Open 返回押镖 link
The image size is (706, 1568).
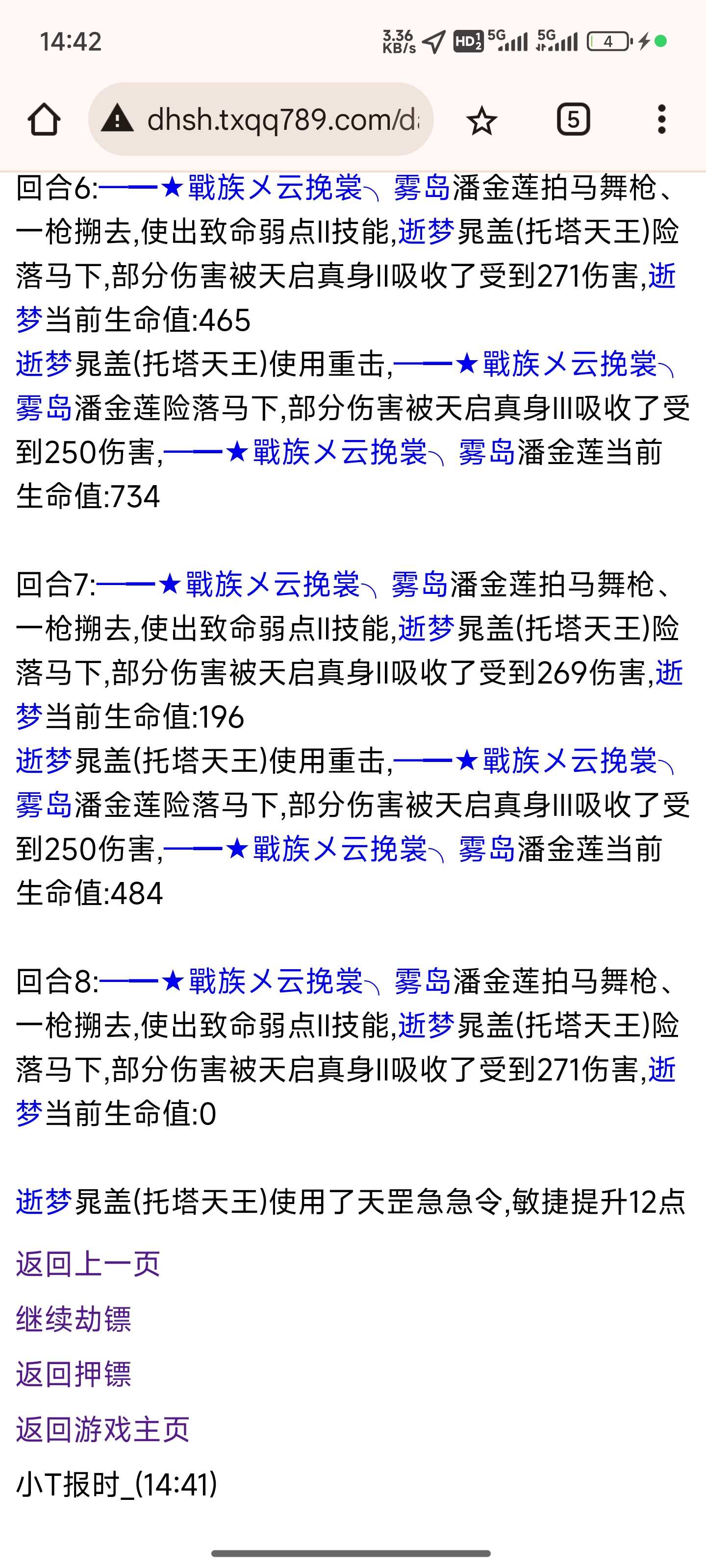tap(74, 1374)
